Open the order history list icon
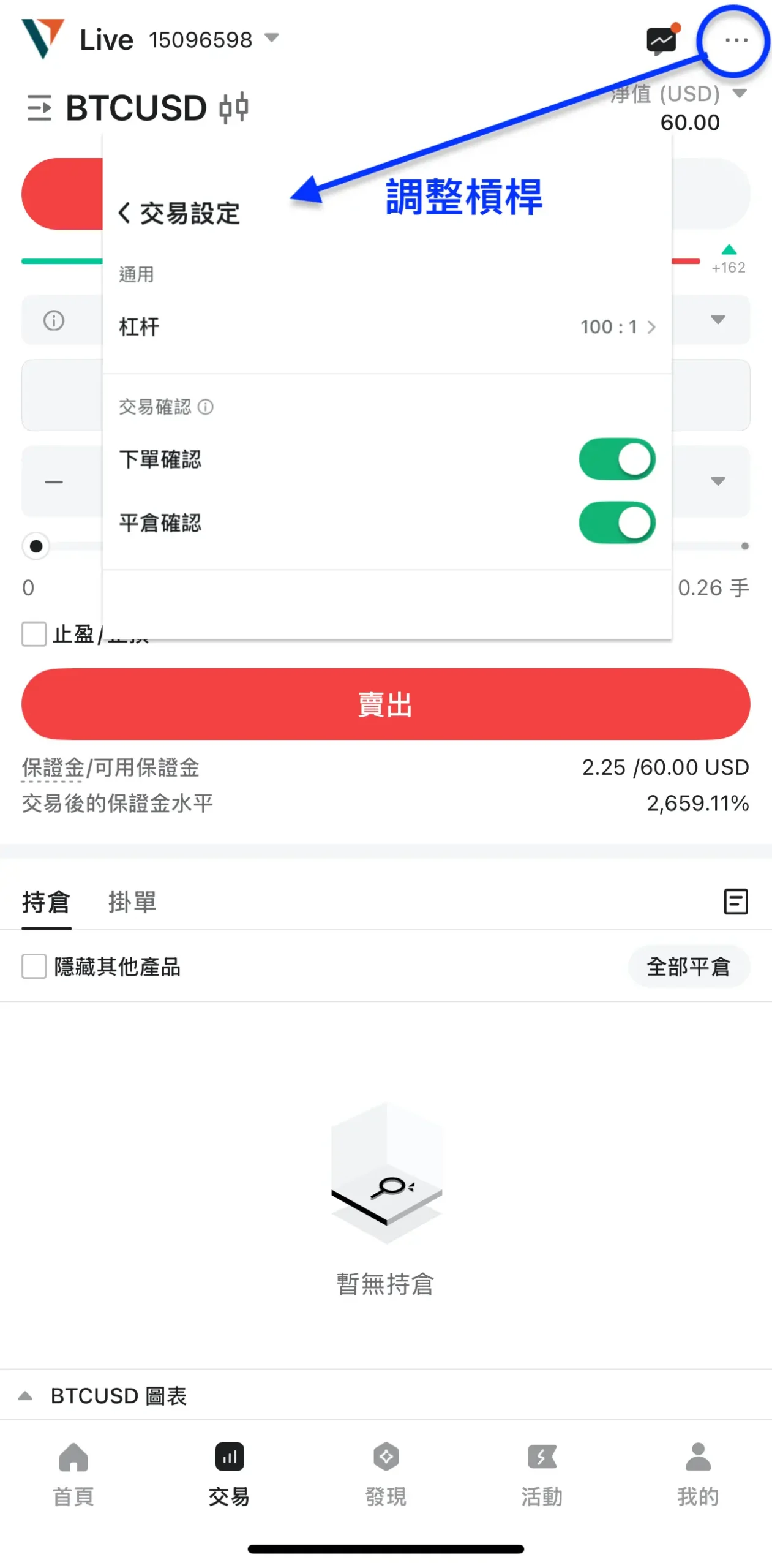772x1568 pixels. tap(735, 902)
